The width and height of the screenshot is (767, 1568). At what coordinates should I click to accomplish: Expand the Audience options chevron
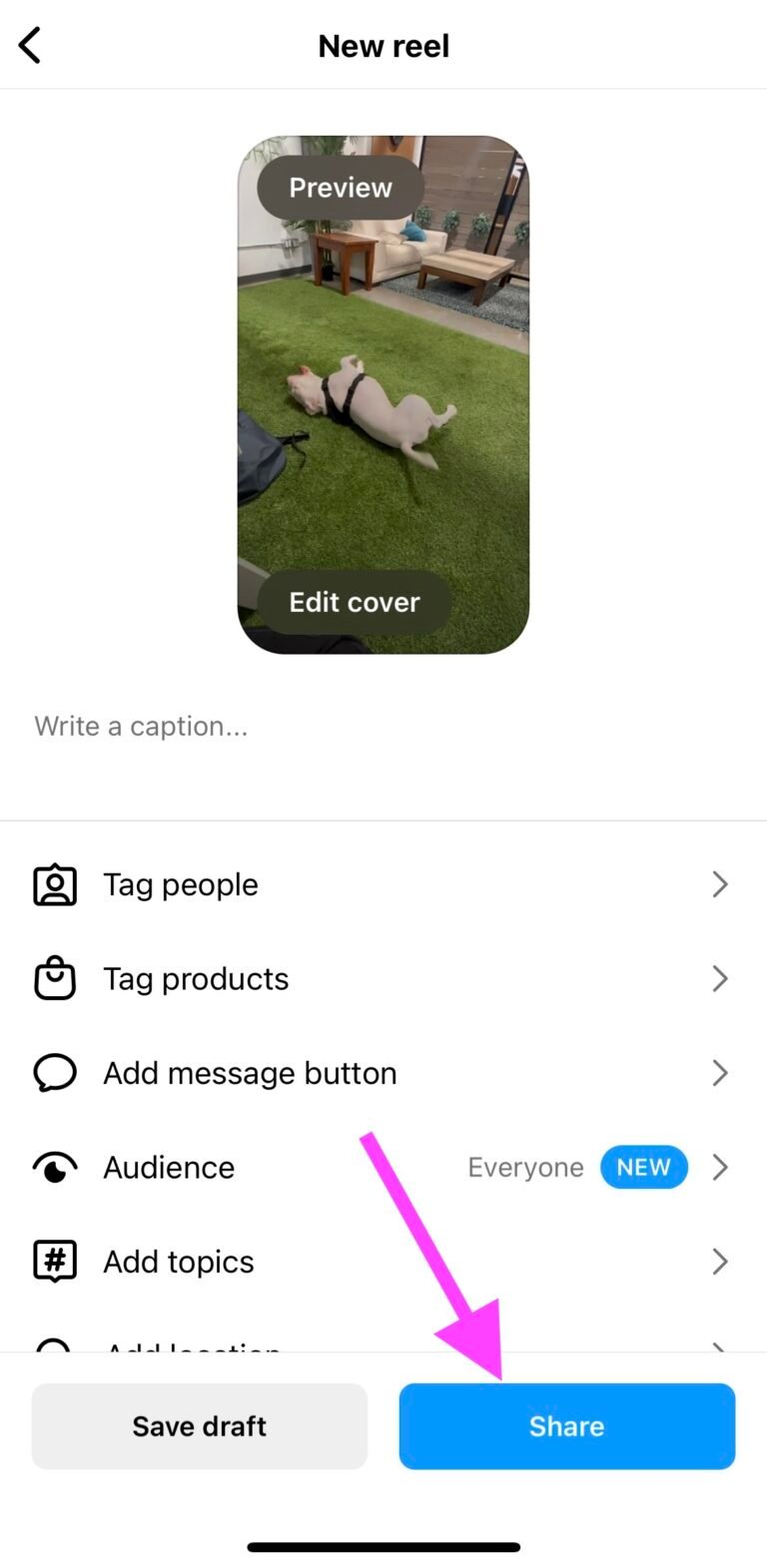click(720, 1167)
